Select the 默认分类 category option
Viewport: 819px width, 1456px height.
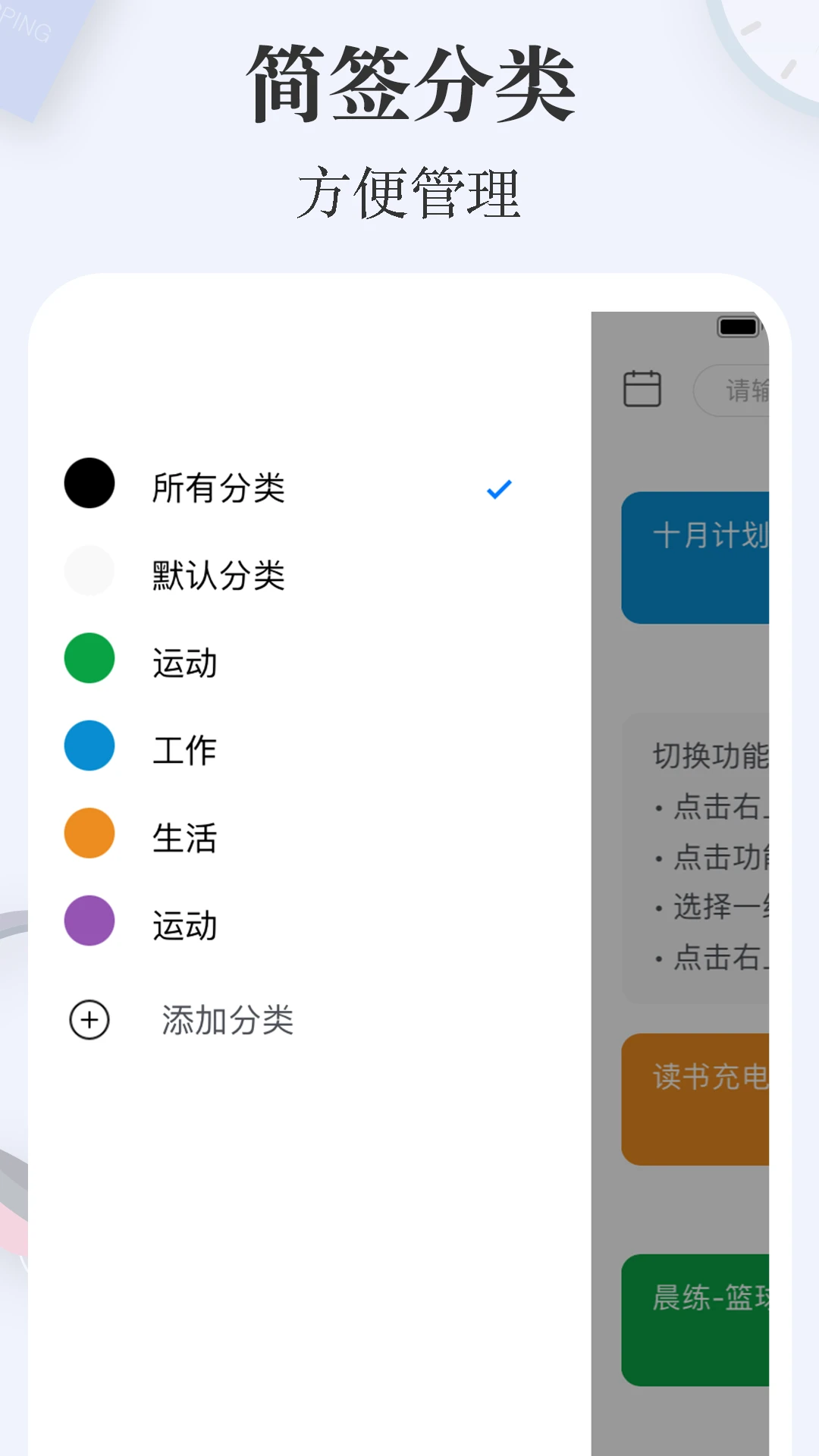point(218,576)
